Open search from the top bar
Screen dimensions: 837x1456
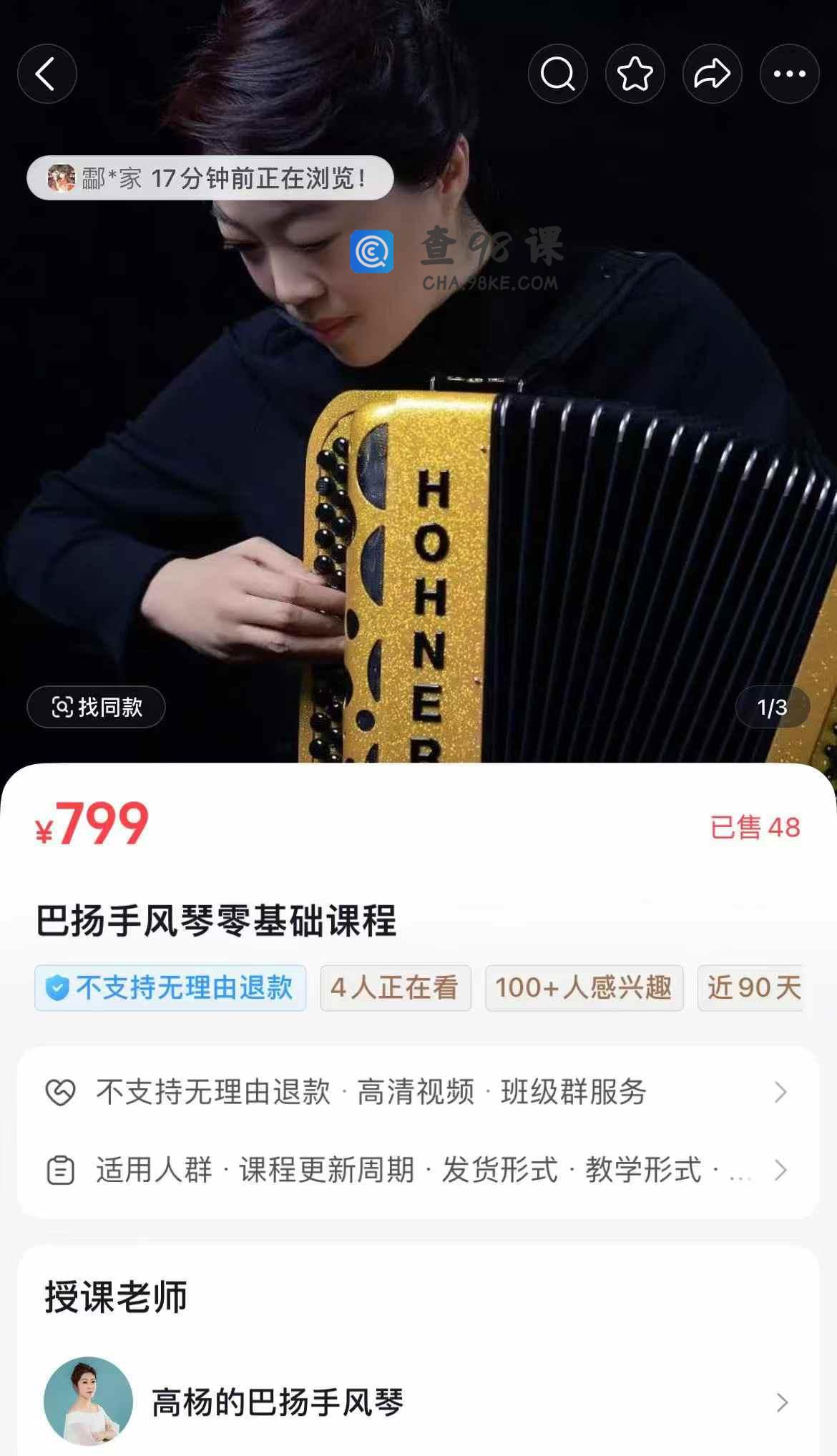click(x=557, y=74)
